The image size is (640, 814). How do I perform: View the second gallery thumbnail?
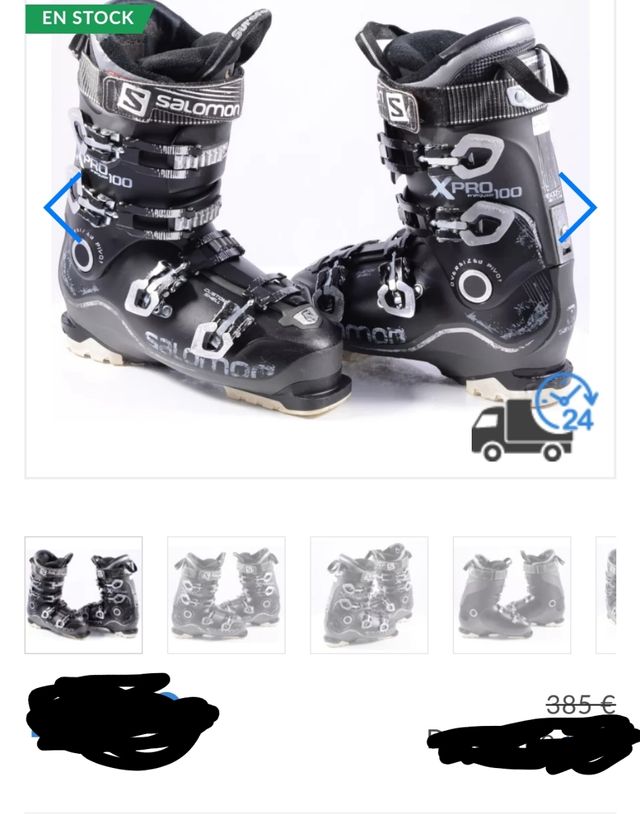[x=226, y=595]
